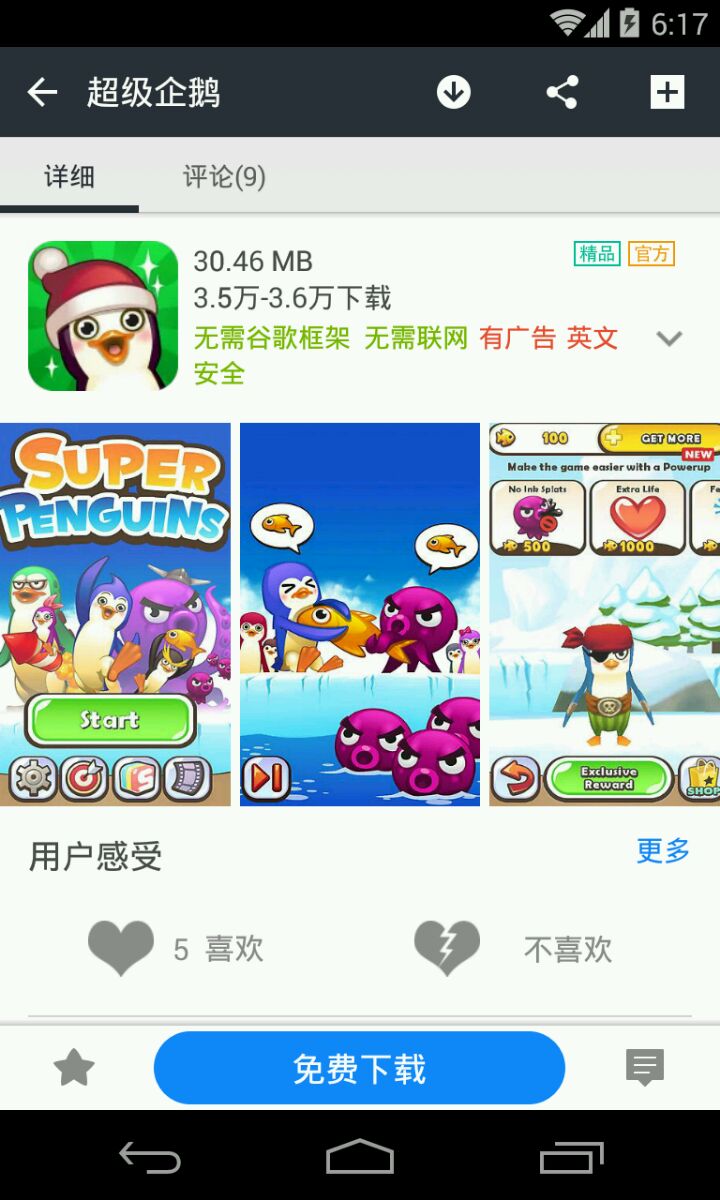View the screenshot with purple octopuses
The height and width of the screenshot is (1200, 720).
pos(360,614)
